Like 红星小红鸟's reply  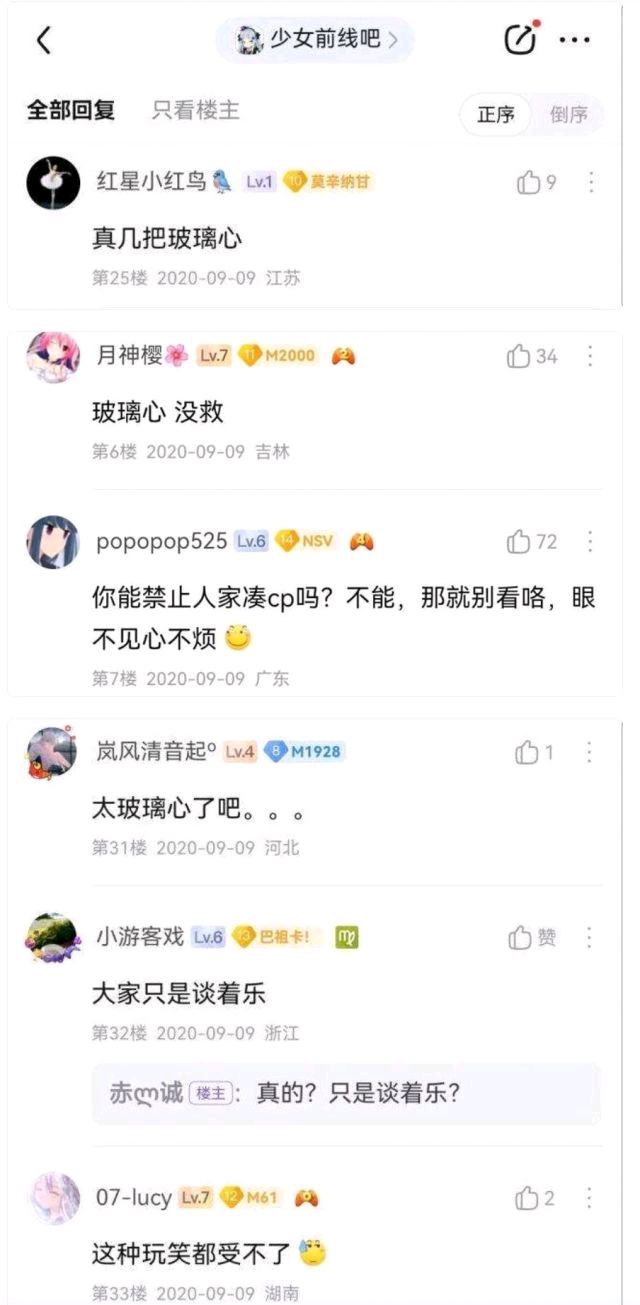[x=536, y=182]
